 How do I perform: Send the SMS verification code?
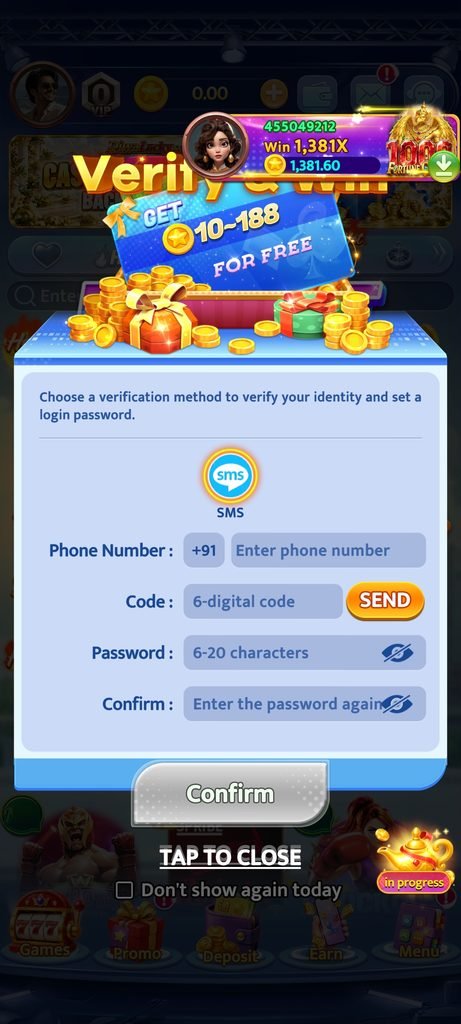(x=385, y=601)
